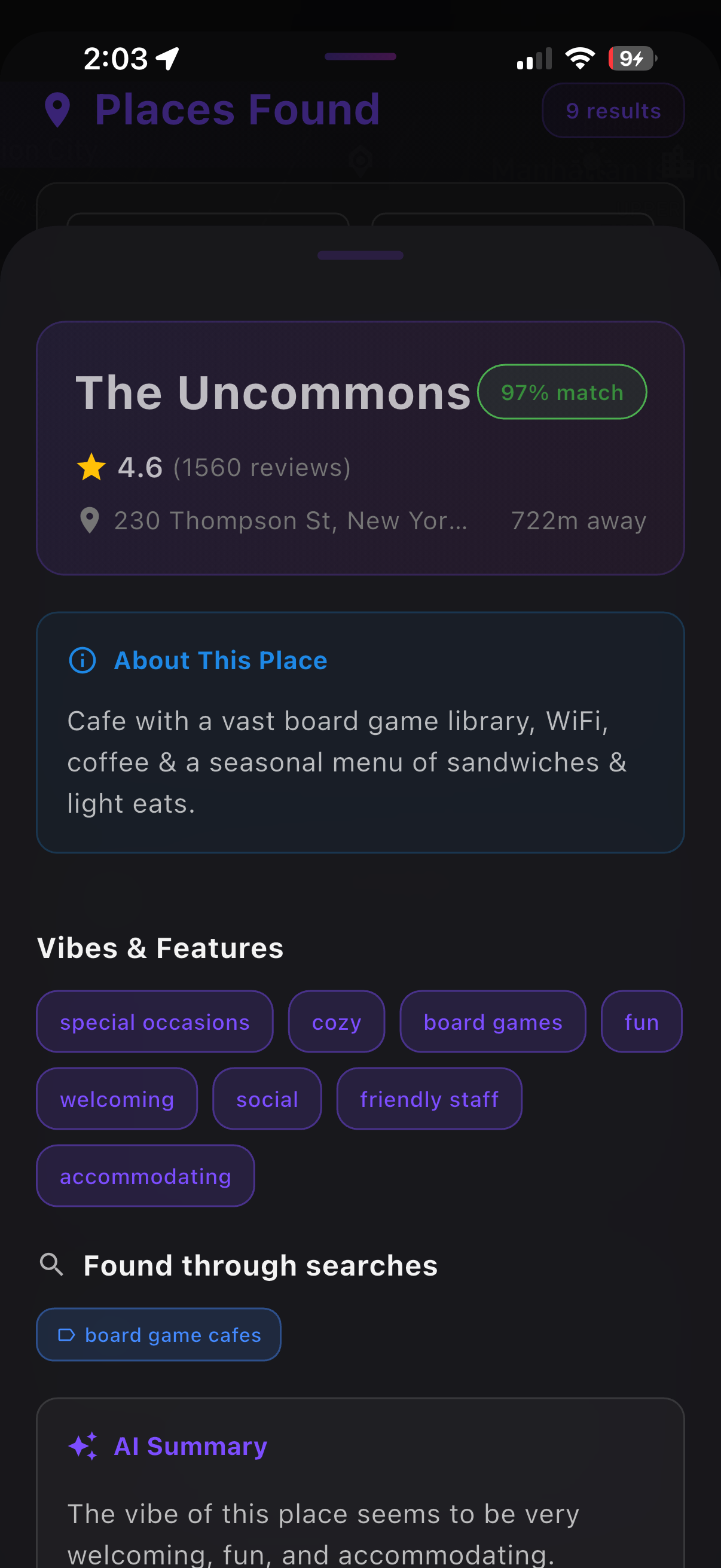Tap the 'welcoming' vibe chip

[x=117, y=1099]
